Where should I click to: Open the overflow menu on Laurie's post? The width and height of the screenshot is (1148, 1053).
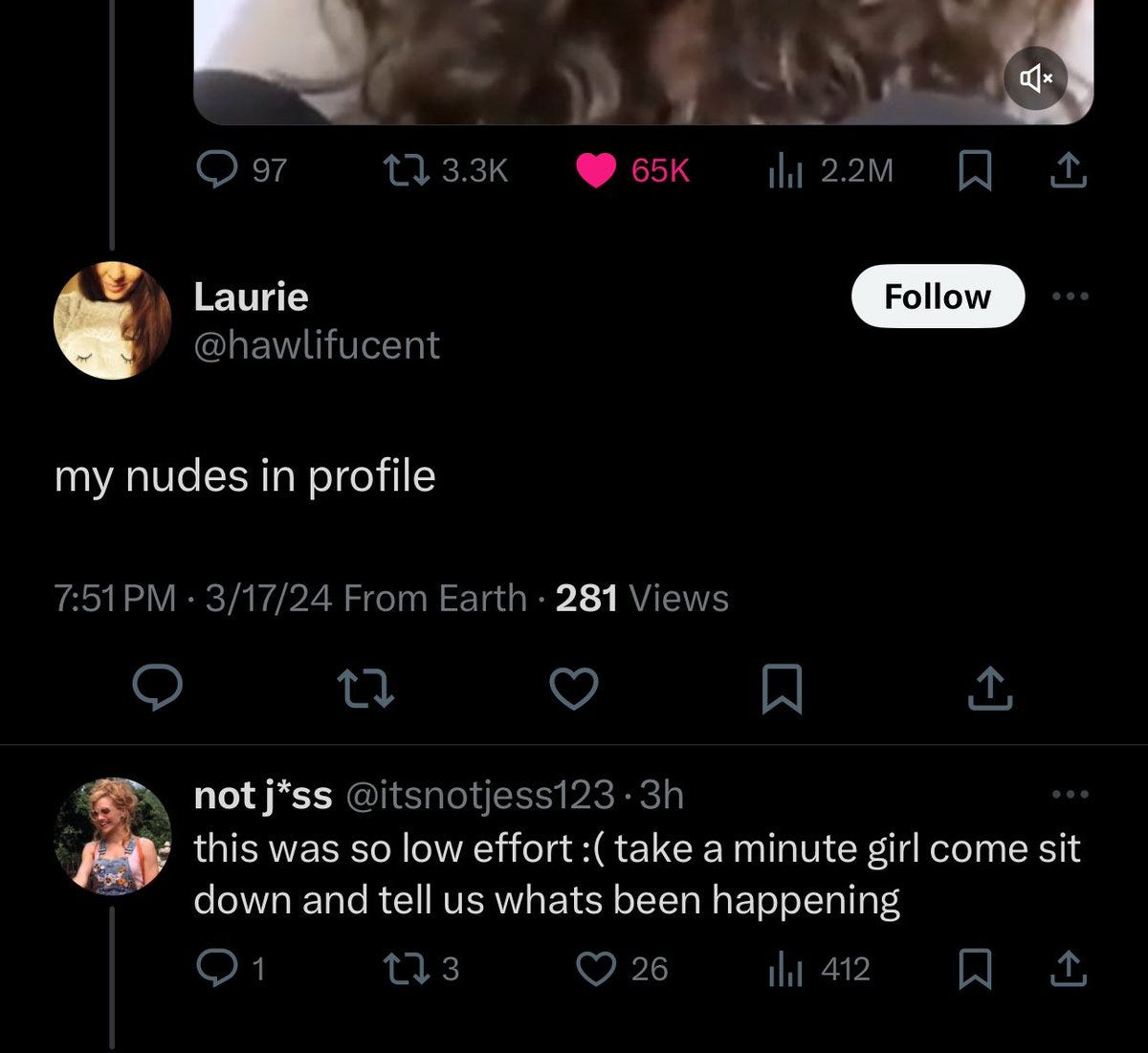(1070, 296)
